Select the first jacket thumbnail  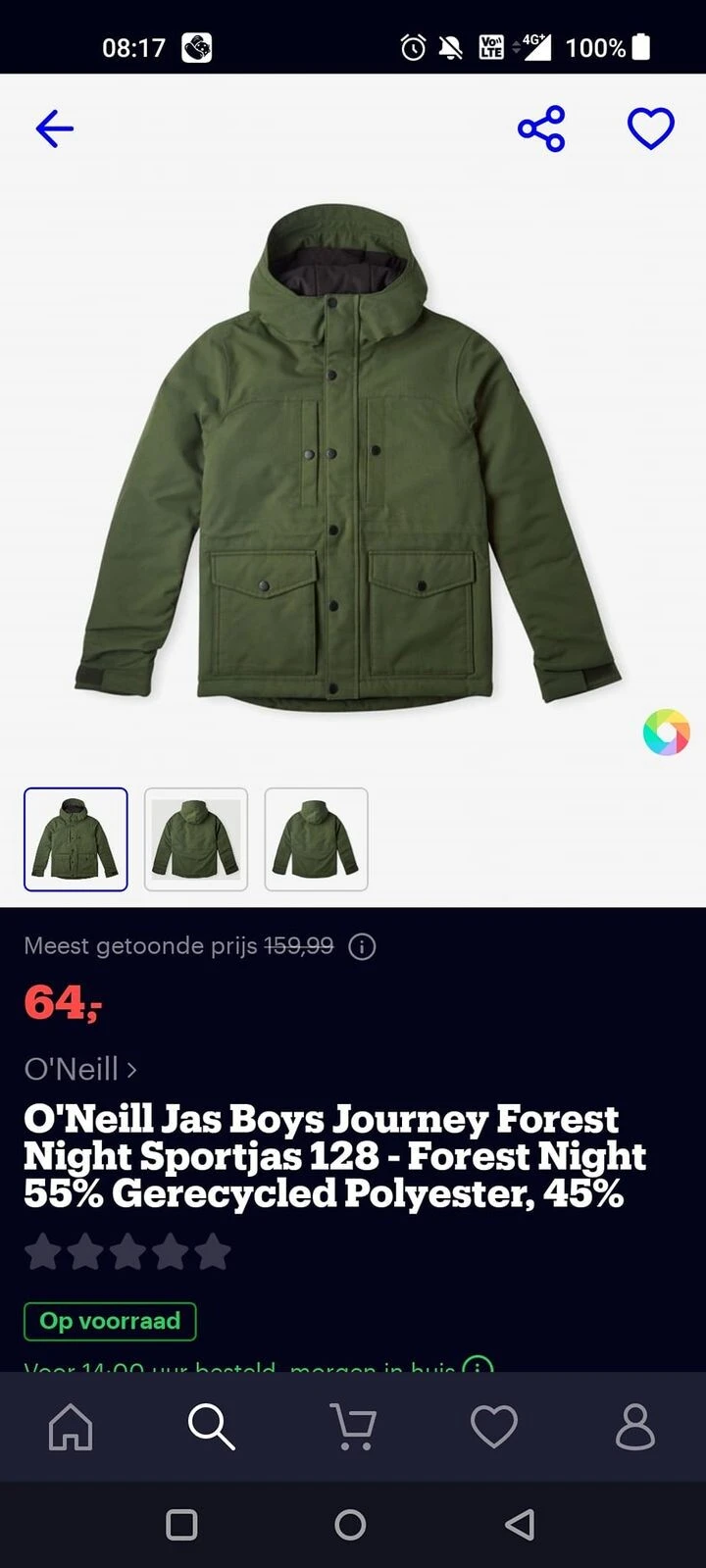tap(76, 839)
